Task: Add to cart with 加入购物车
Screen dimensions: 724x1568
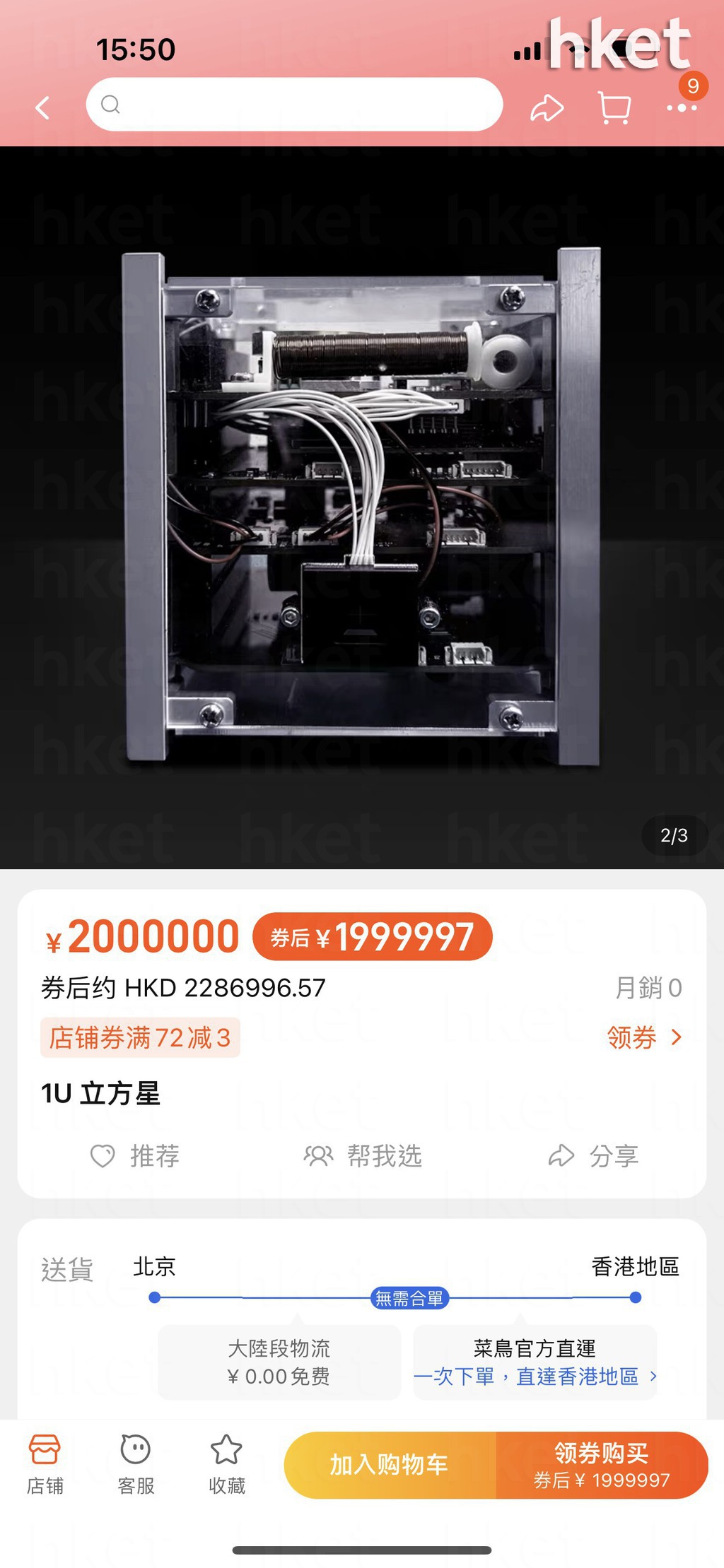Action: click(390, 1464)
